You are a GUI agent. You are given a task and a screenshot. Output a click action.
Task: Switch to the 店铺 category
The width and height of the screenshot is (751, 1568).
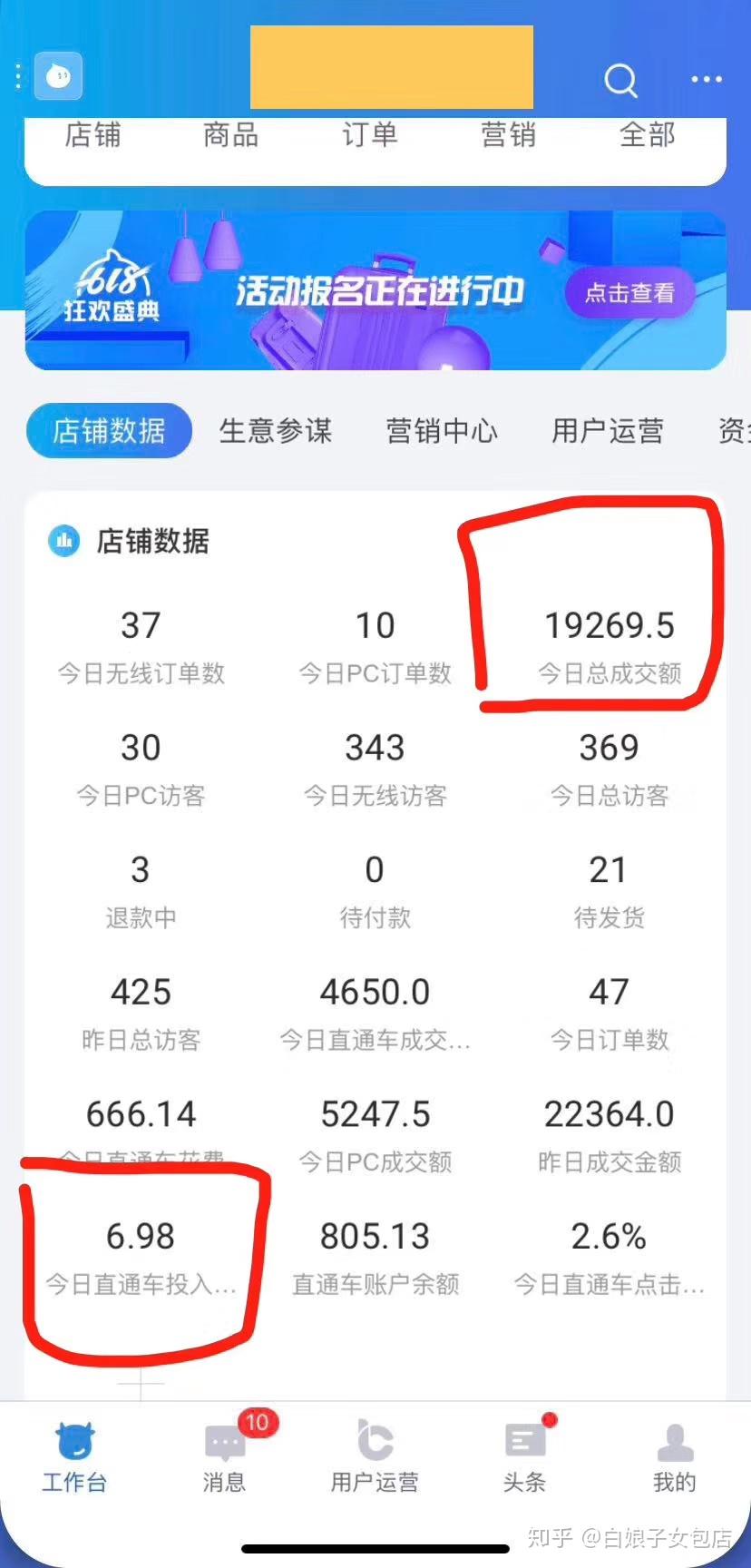click(x=93, y=135)
